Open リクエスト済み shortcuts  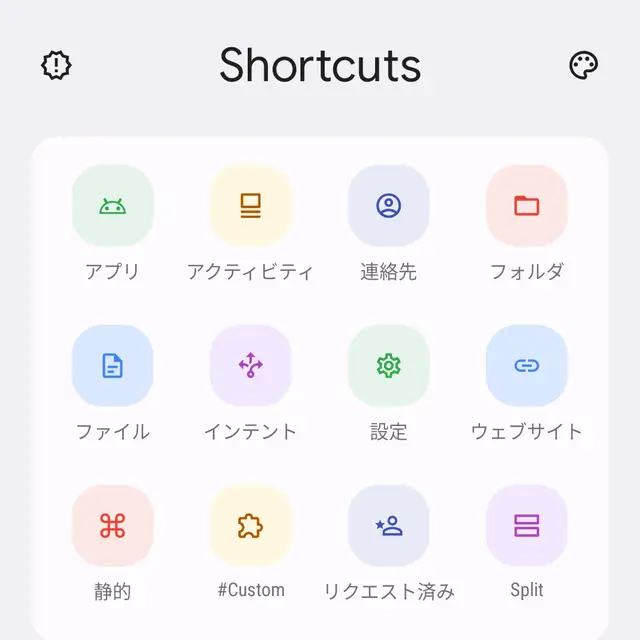click(388, 526)
